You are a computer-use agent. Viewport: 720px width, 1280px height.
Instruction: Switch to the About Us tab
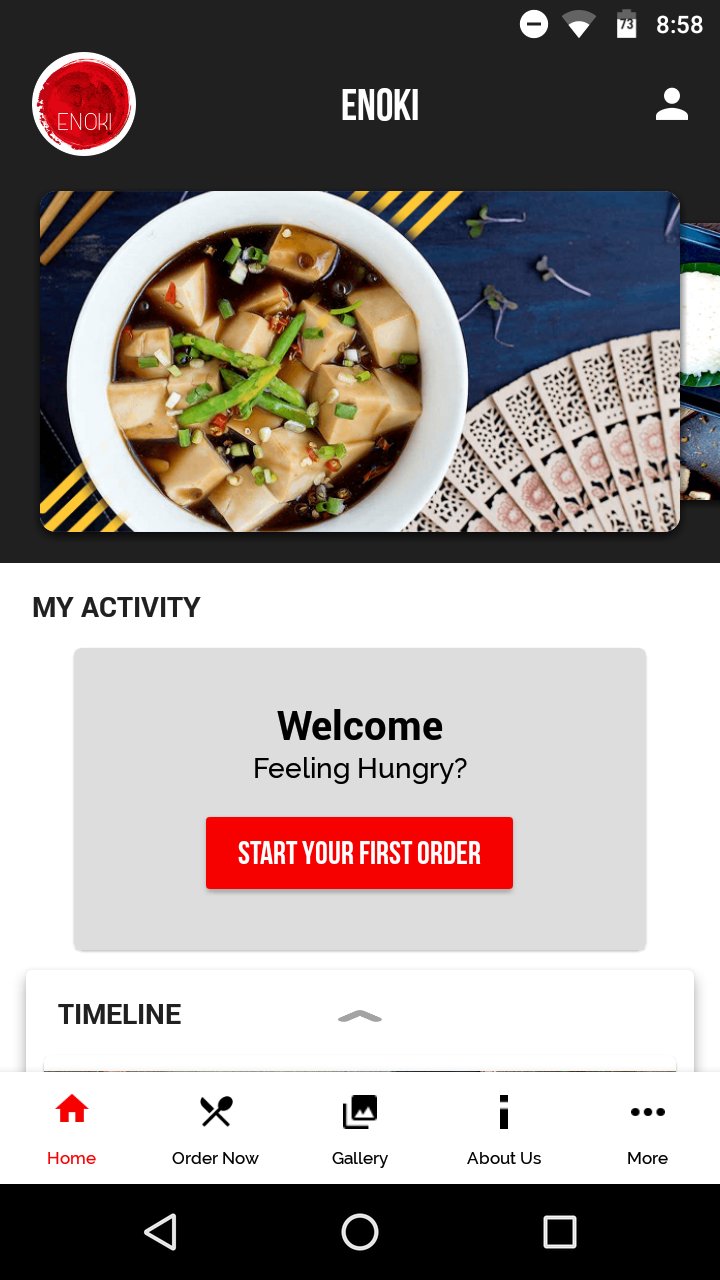(x=504, y=1130)
